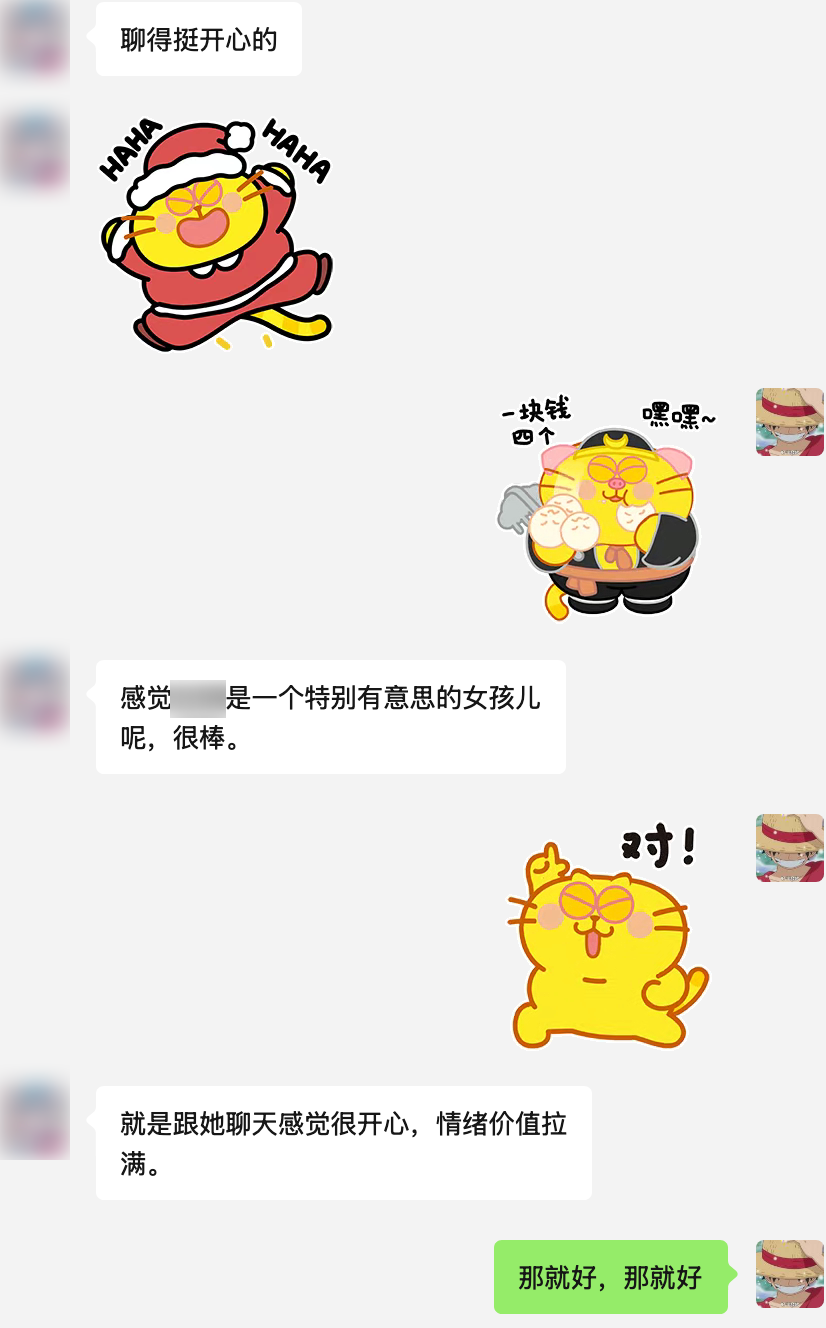Tap the blurred avatar beside the HAHA sticker

click(x=36, y=150)
